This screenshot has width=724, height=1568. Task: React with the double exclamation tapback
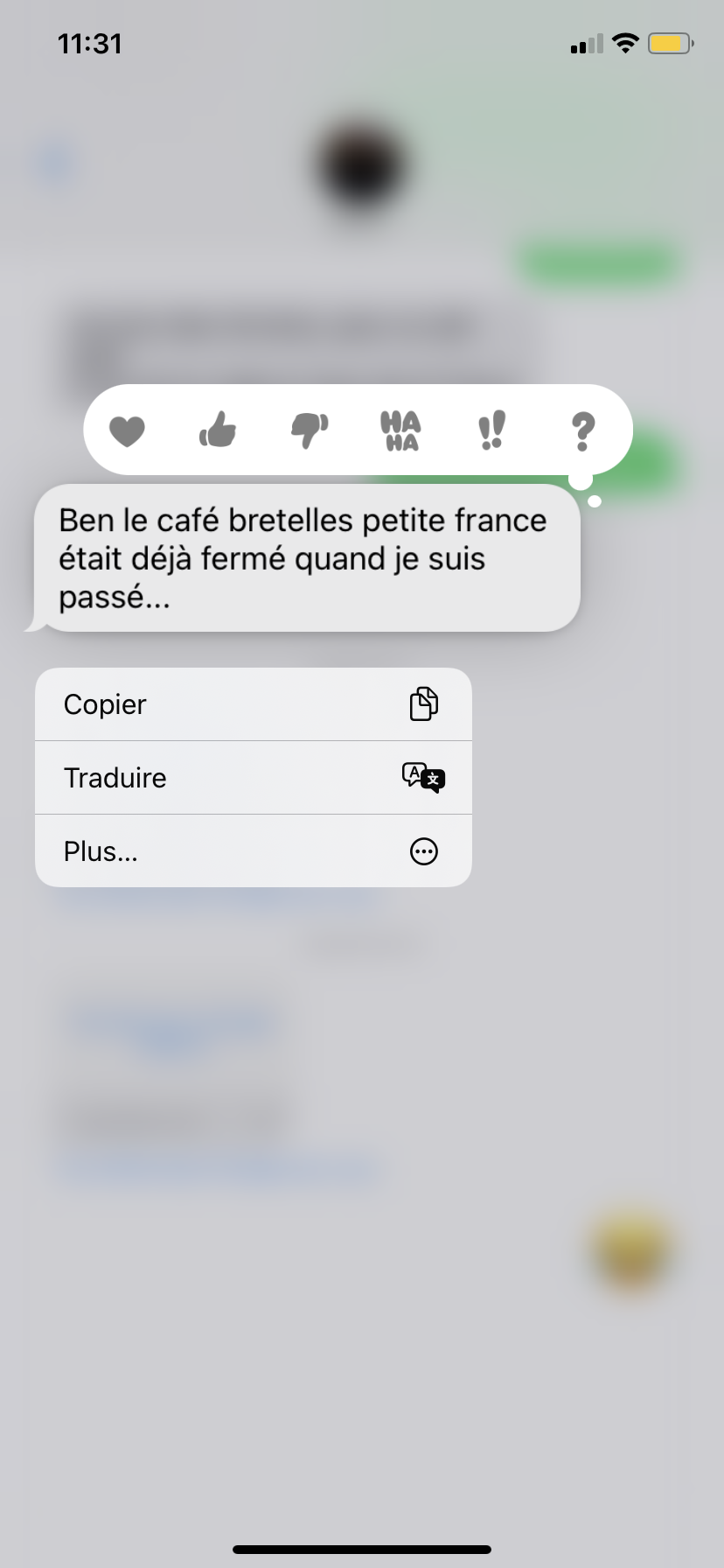(x=491, y=430)
